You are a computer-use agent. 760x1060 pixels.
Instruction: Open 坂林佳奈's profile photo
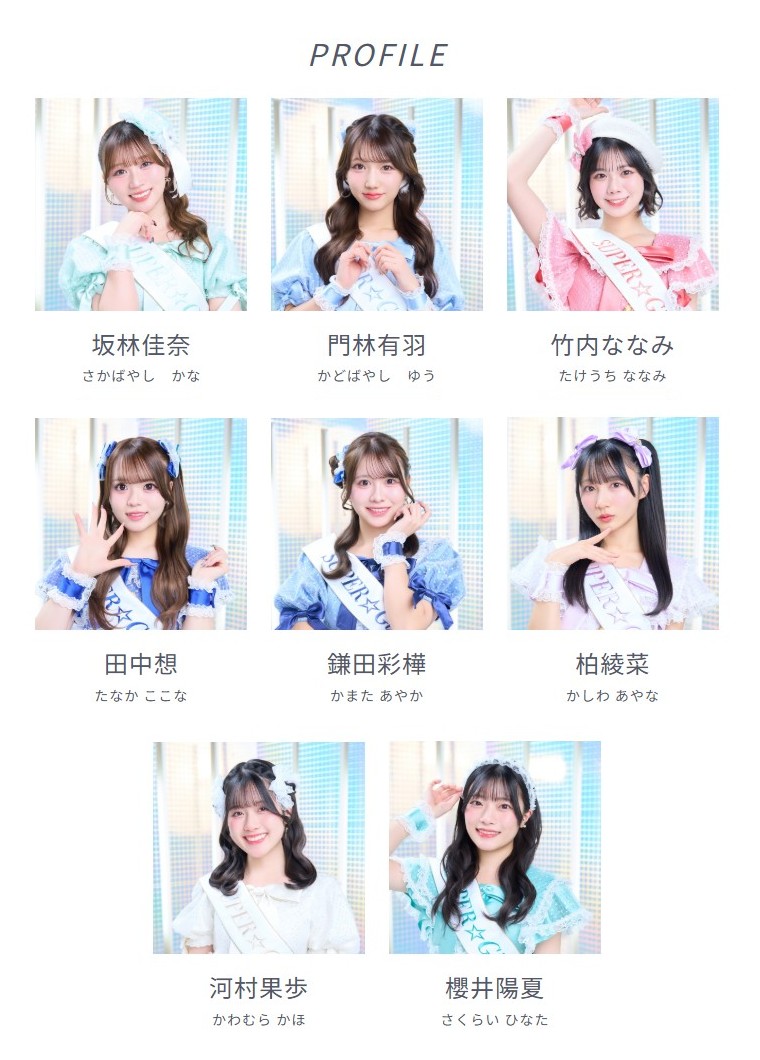coord(141,204)
